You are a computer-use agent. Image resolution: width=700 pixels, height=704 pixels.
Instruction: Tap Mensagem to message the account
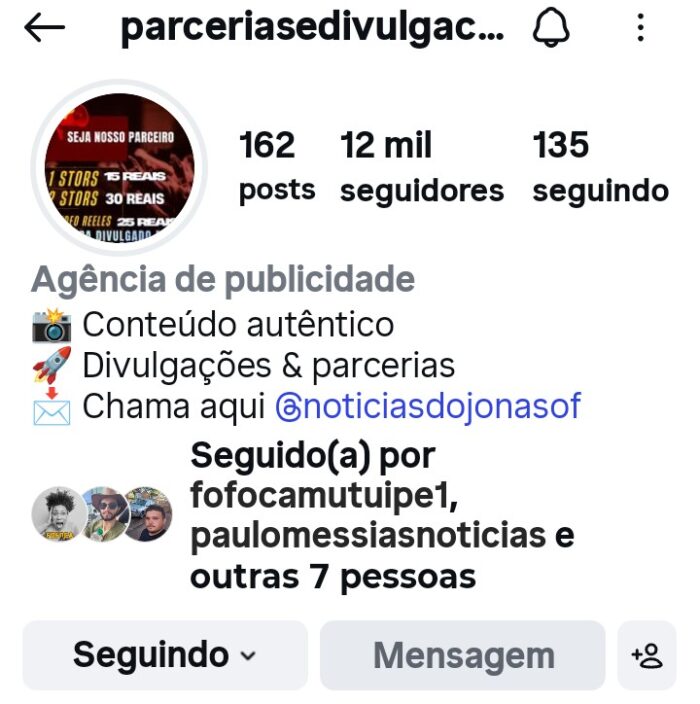pos(463,656)
